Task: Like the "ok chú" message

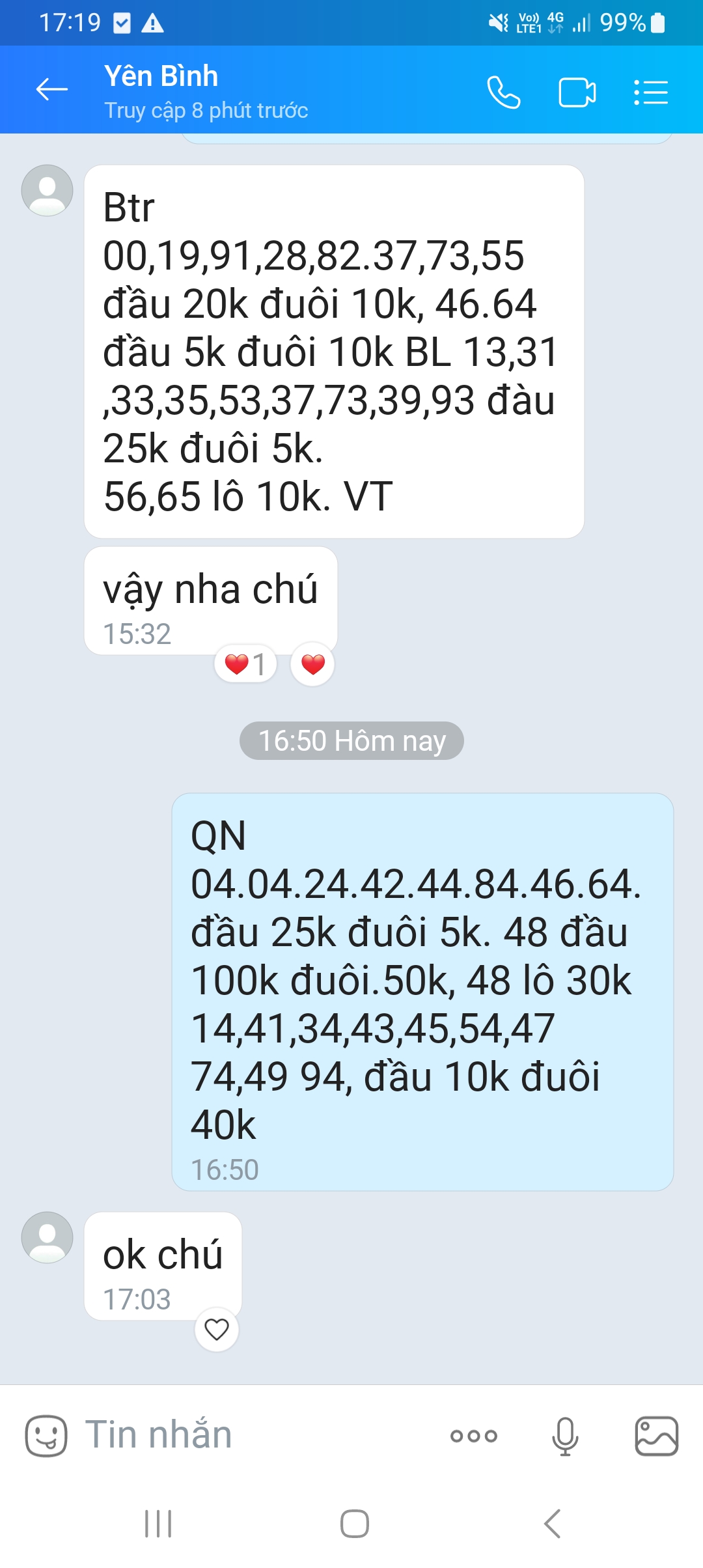Action: click(x=217, y=1329)
